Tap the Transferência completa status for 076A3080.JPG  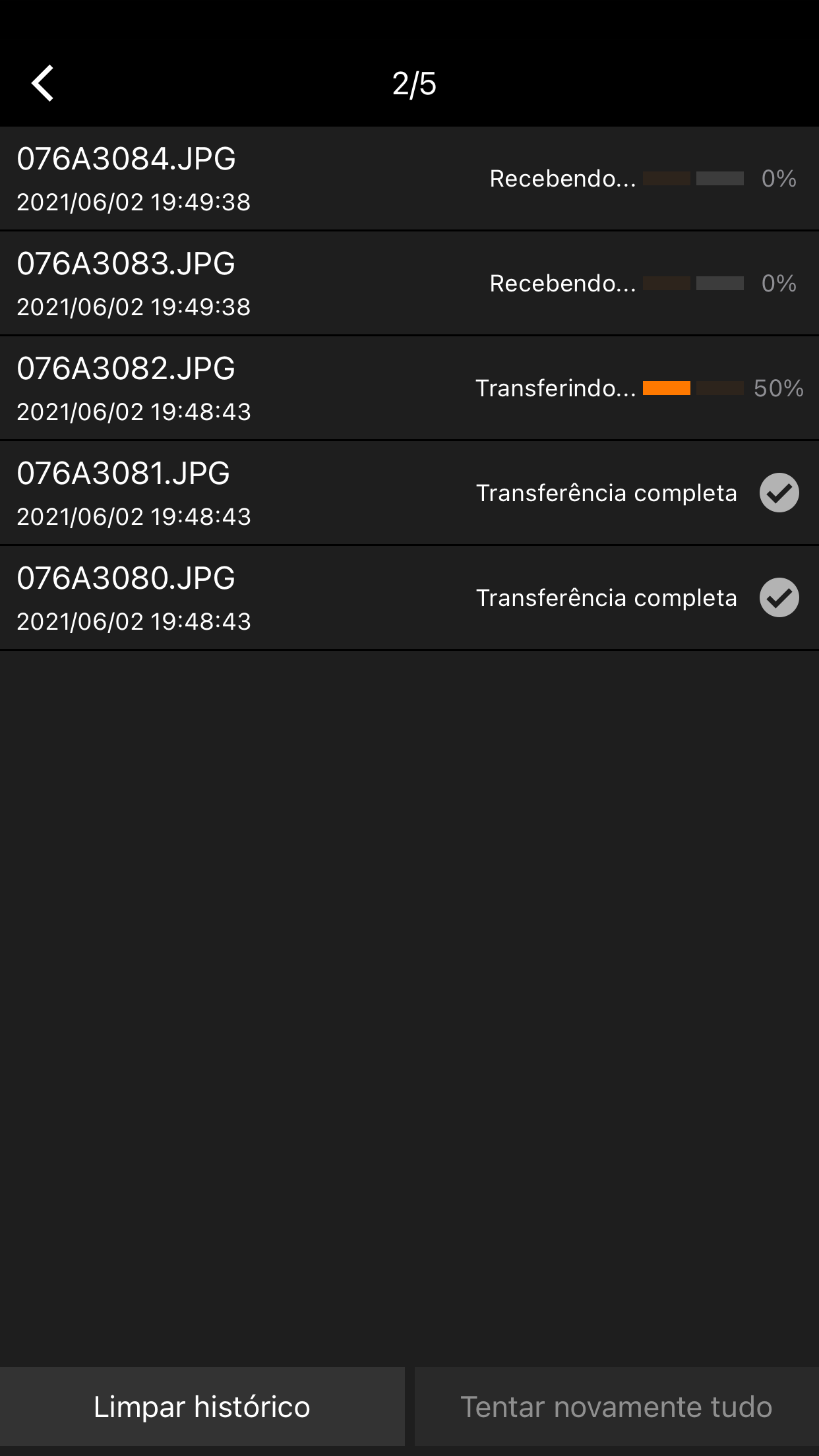(x=607, y=597)
